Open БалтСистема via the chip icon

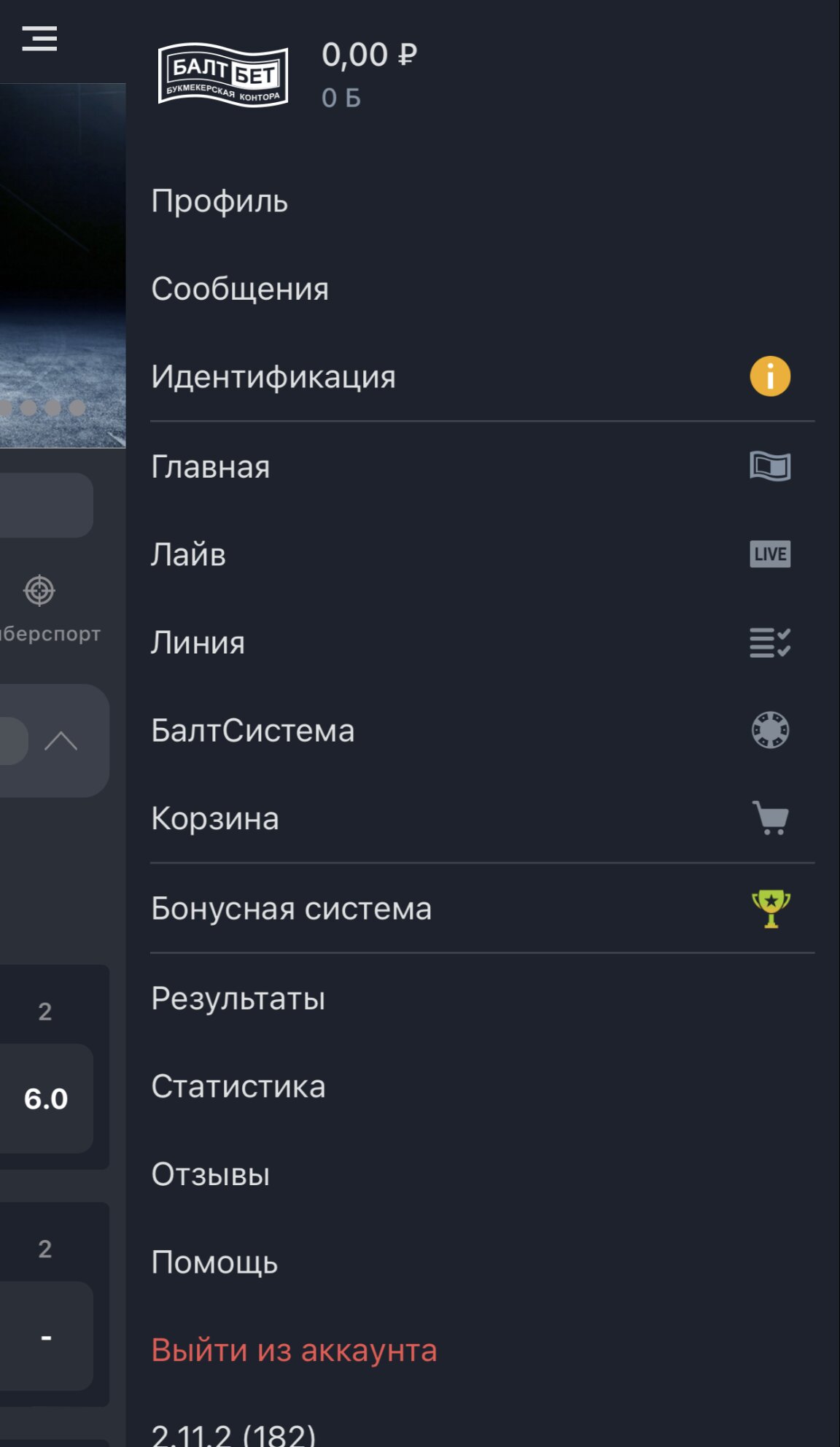[772, 730]
